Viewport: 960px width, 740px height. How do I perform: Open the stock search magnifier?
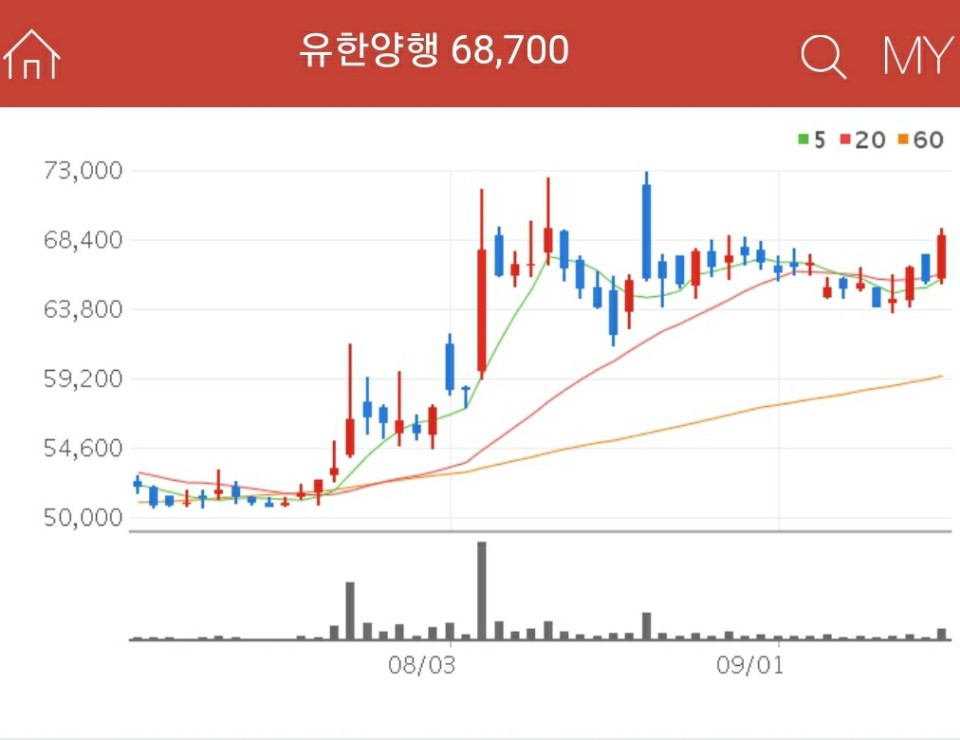[823, 56]
